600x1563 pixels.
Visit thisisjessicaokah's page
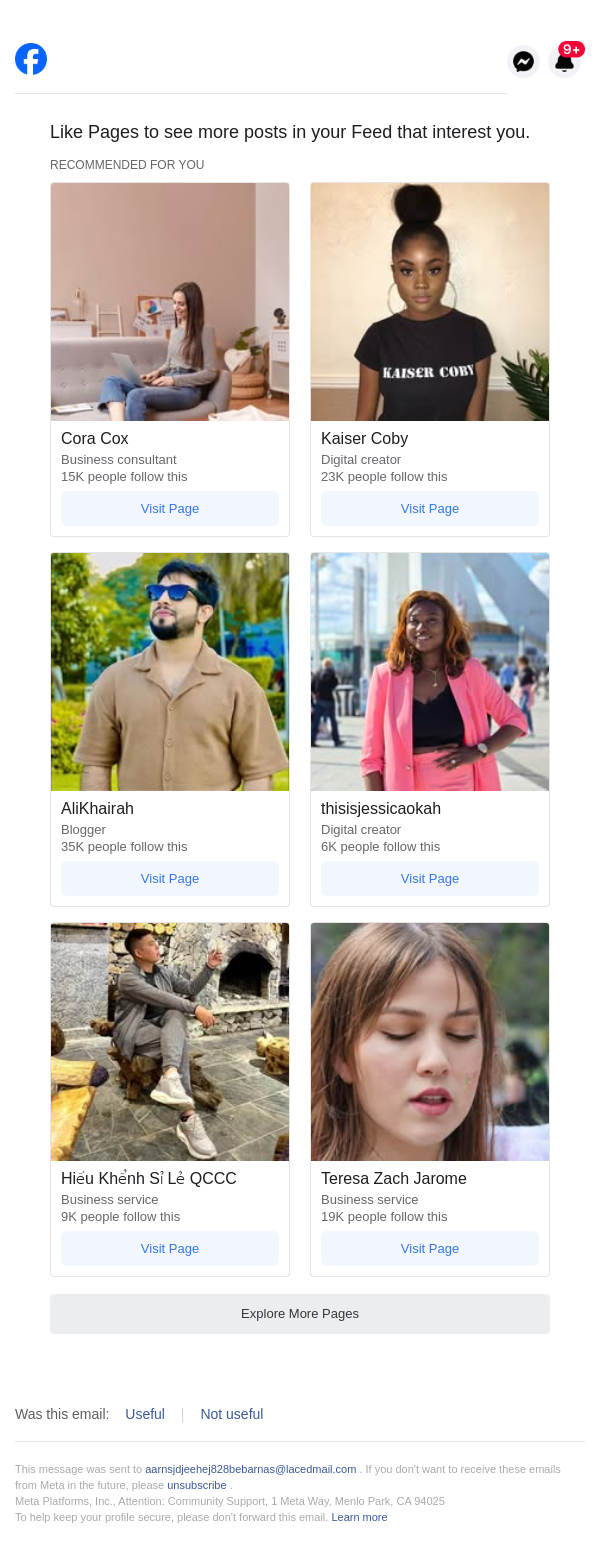pyautogui.click(x=430, y=878)
